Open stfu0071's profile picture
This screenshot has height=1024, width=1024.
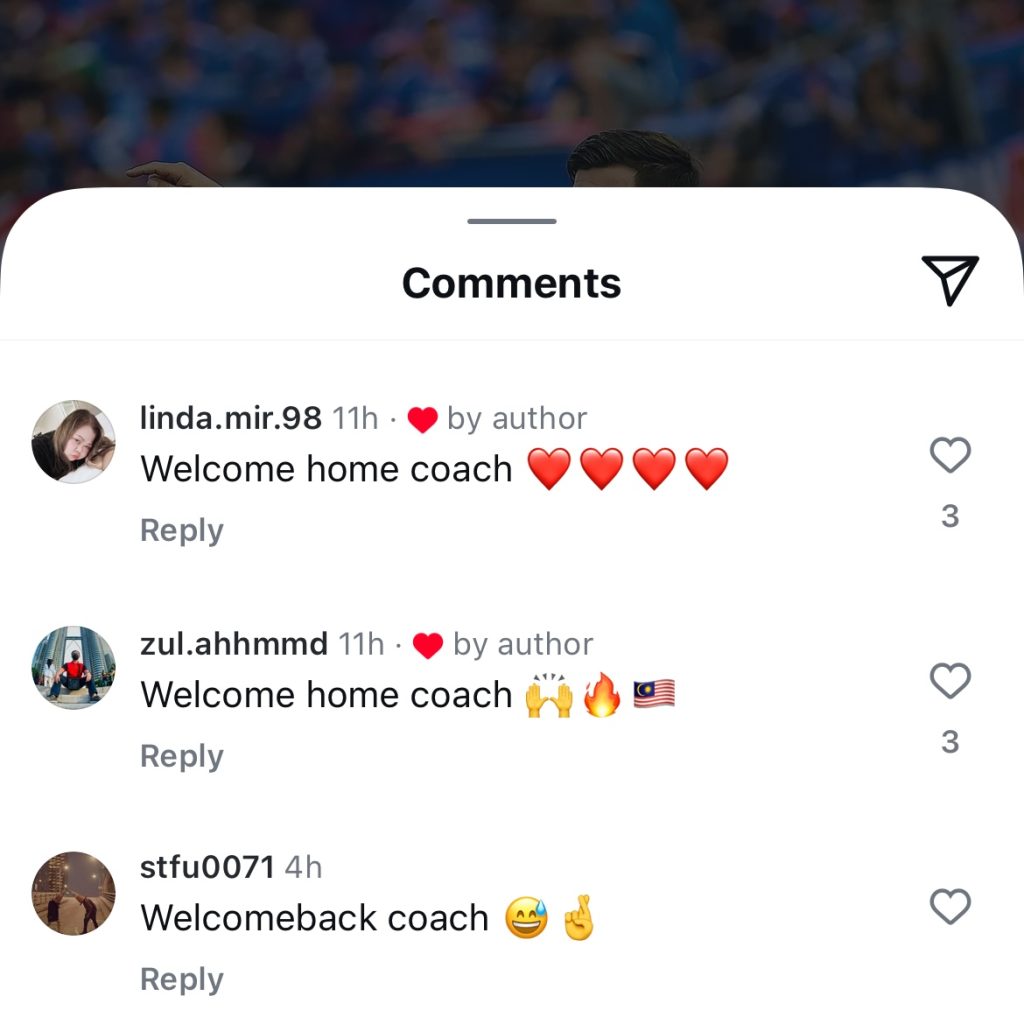(73, 893)
